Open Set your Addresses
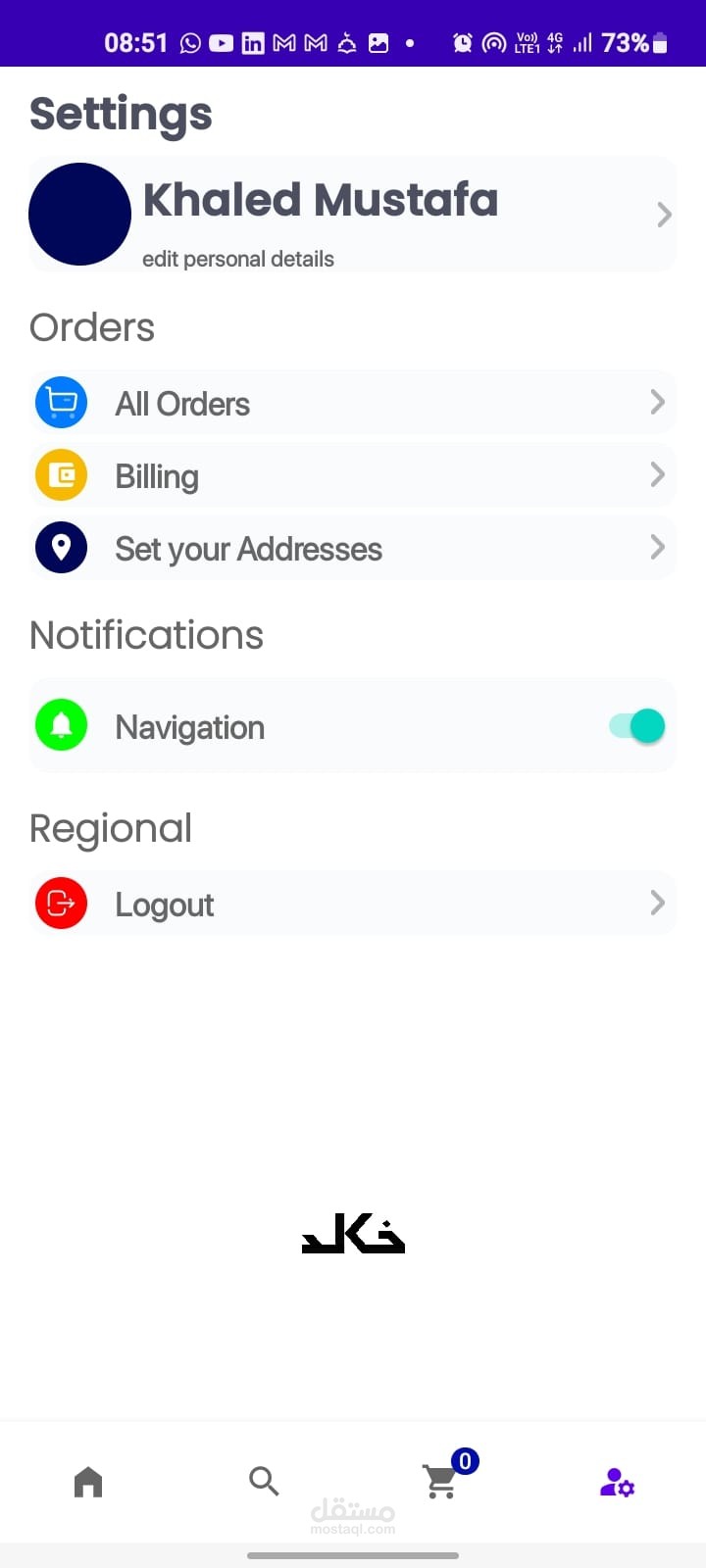 click(x=353, y=548)
